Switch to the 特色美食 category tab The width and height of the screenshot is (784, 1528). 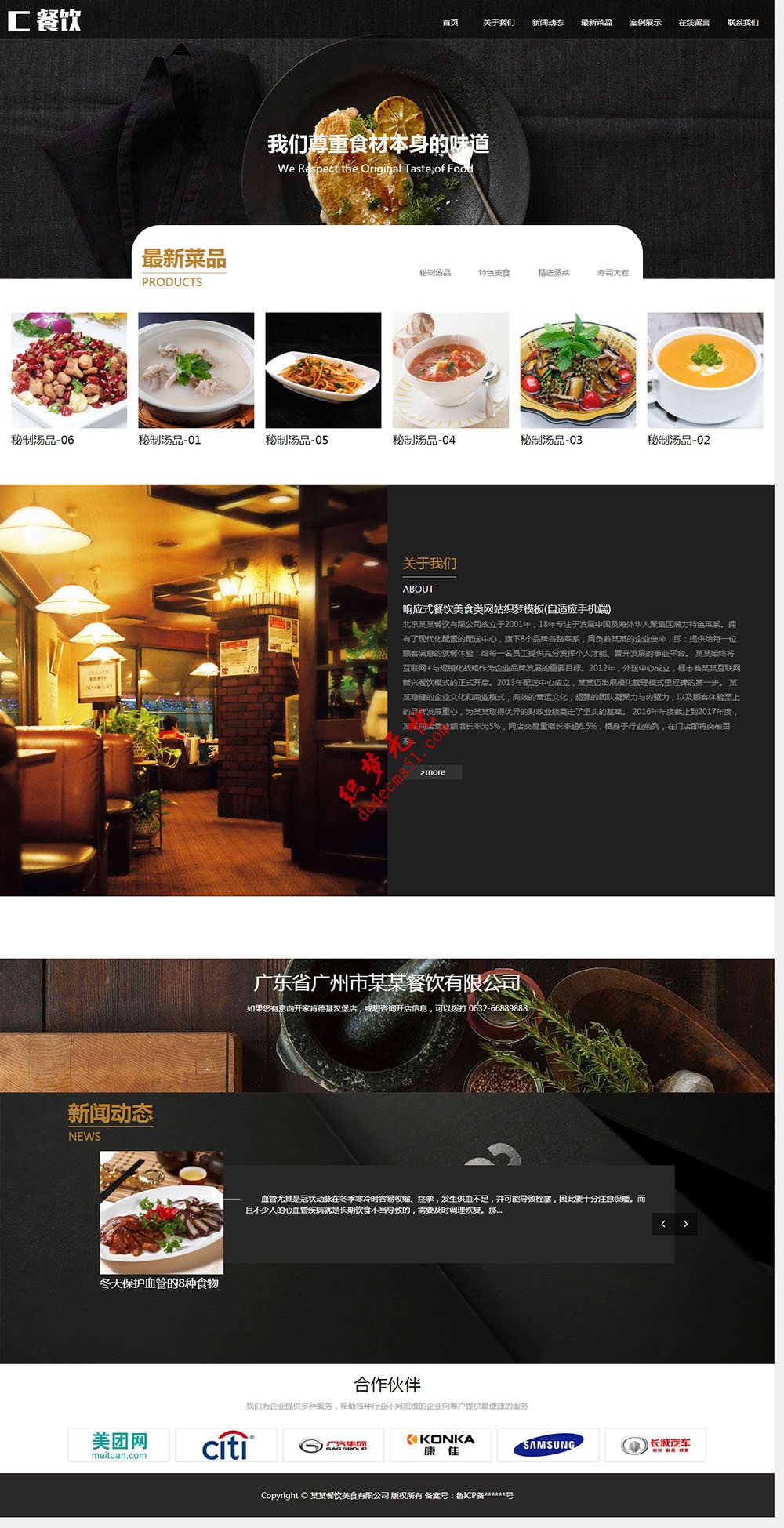(494, 273)
